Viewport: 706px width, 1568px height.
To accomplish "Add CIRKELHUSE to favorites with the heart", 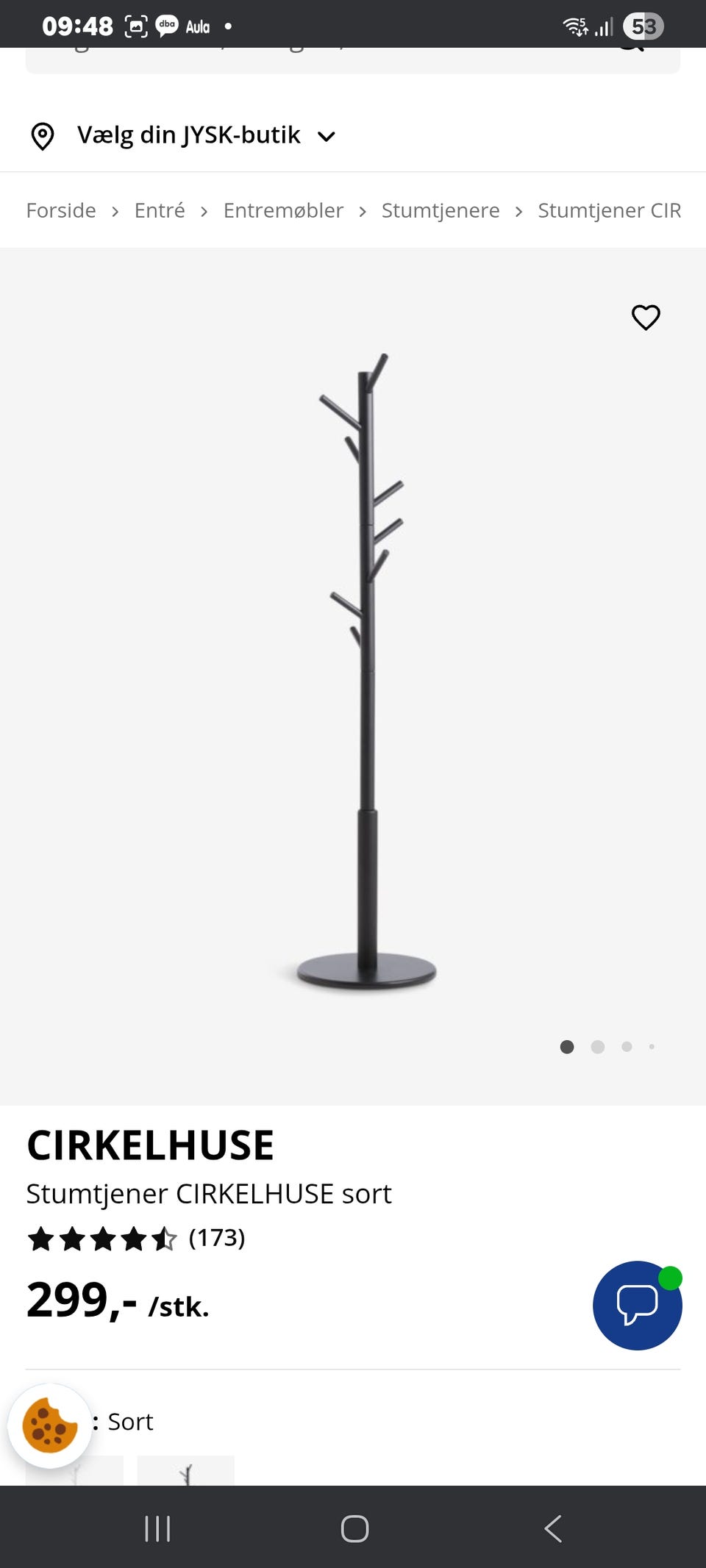I will click(x=646, y=318).
